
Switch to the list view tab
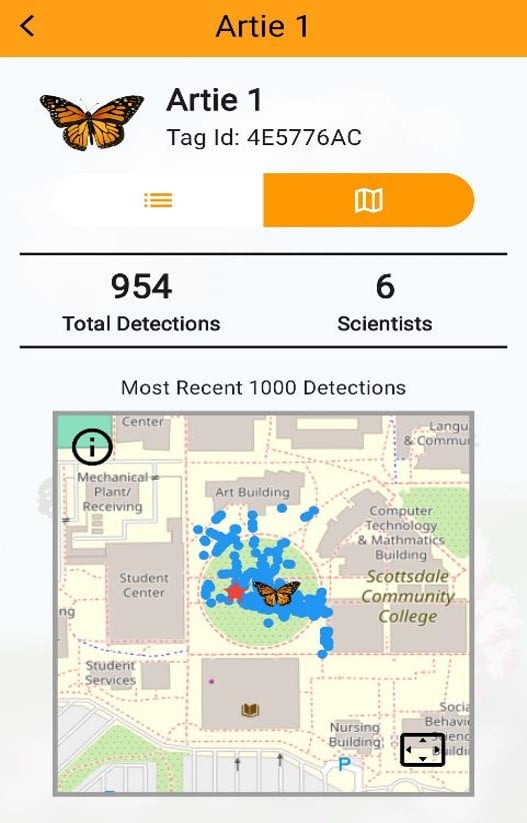[158, 200]
